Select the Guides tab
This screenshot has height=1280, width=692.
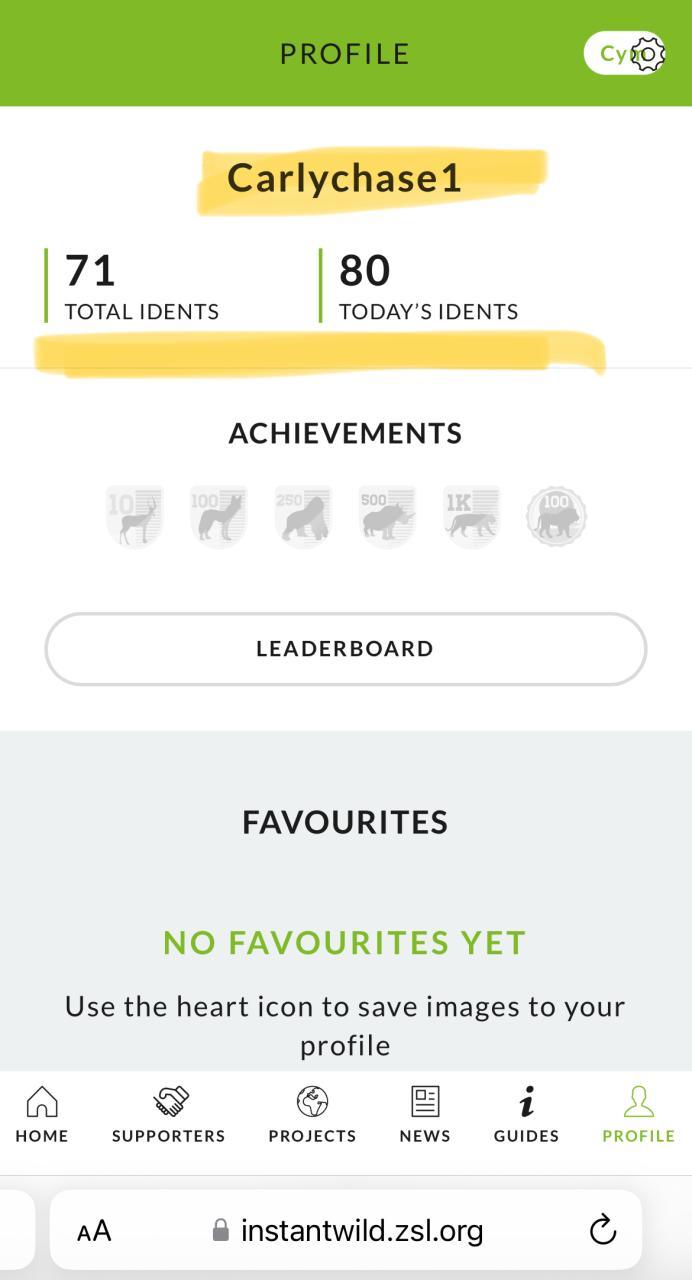526,1114
